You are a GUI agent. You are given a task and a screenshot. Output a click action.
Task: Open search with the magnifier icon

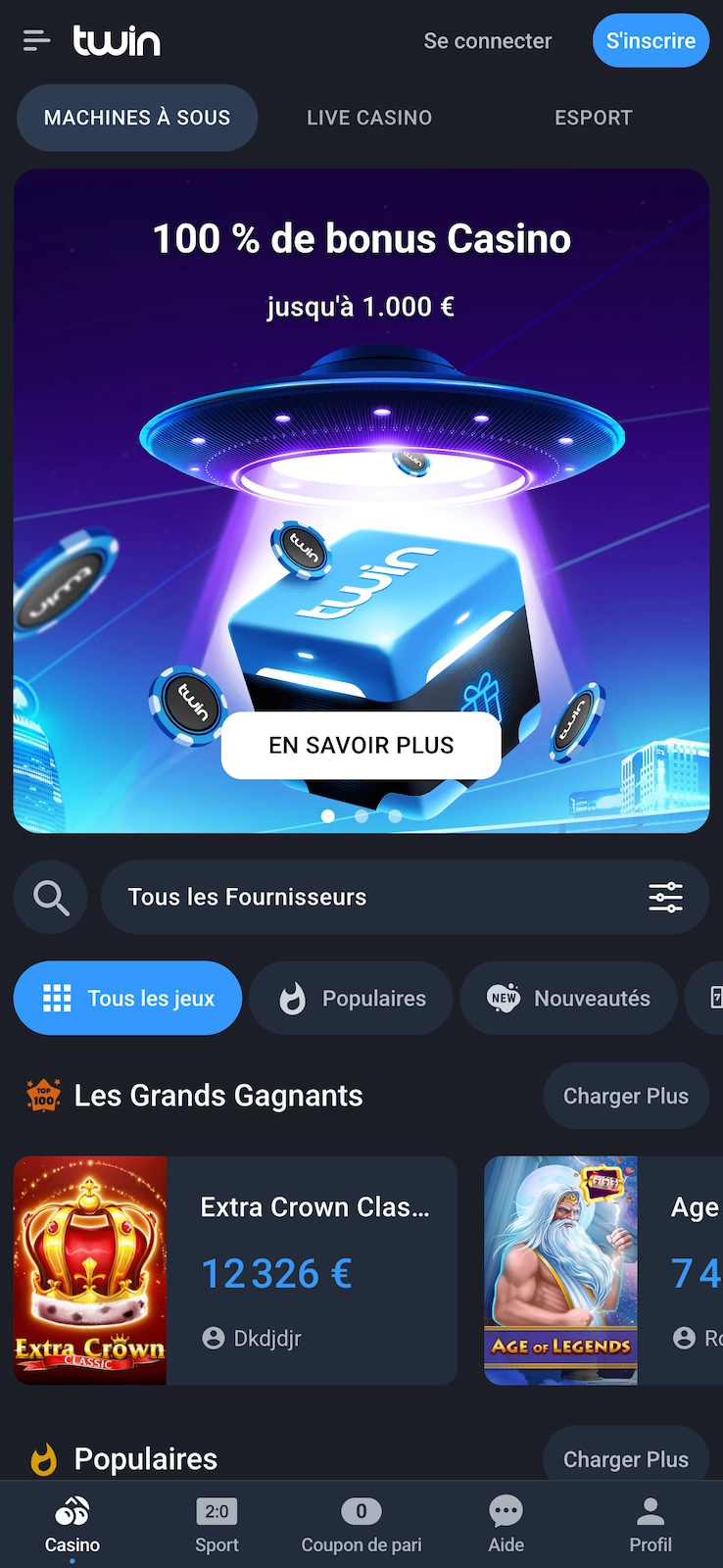click(50, 897)
